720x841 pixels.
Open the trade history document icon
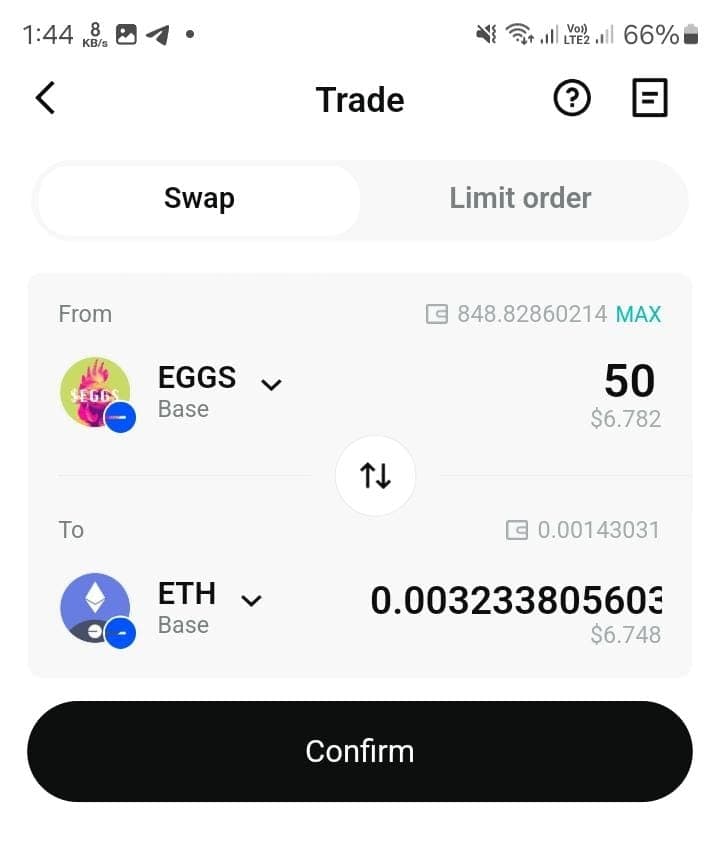click(x=650, y=98)
